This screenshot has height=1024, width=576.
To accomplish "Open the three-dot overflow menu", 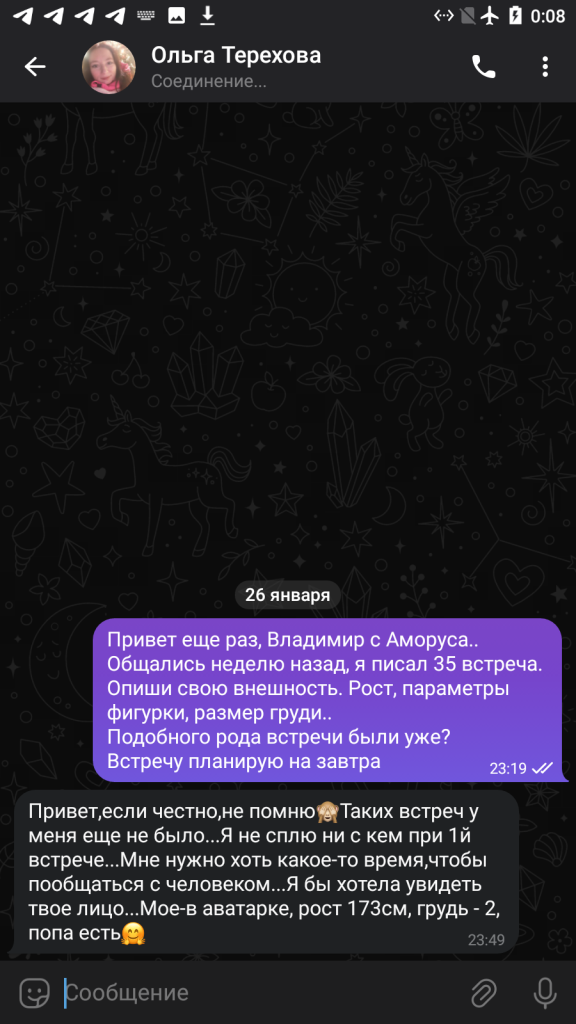I will [x=545, y=67].
